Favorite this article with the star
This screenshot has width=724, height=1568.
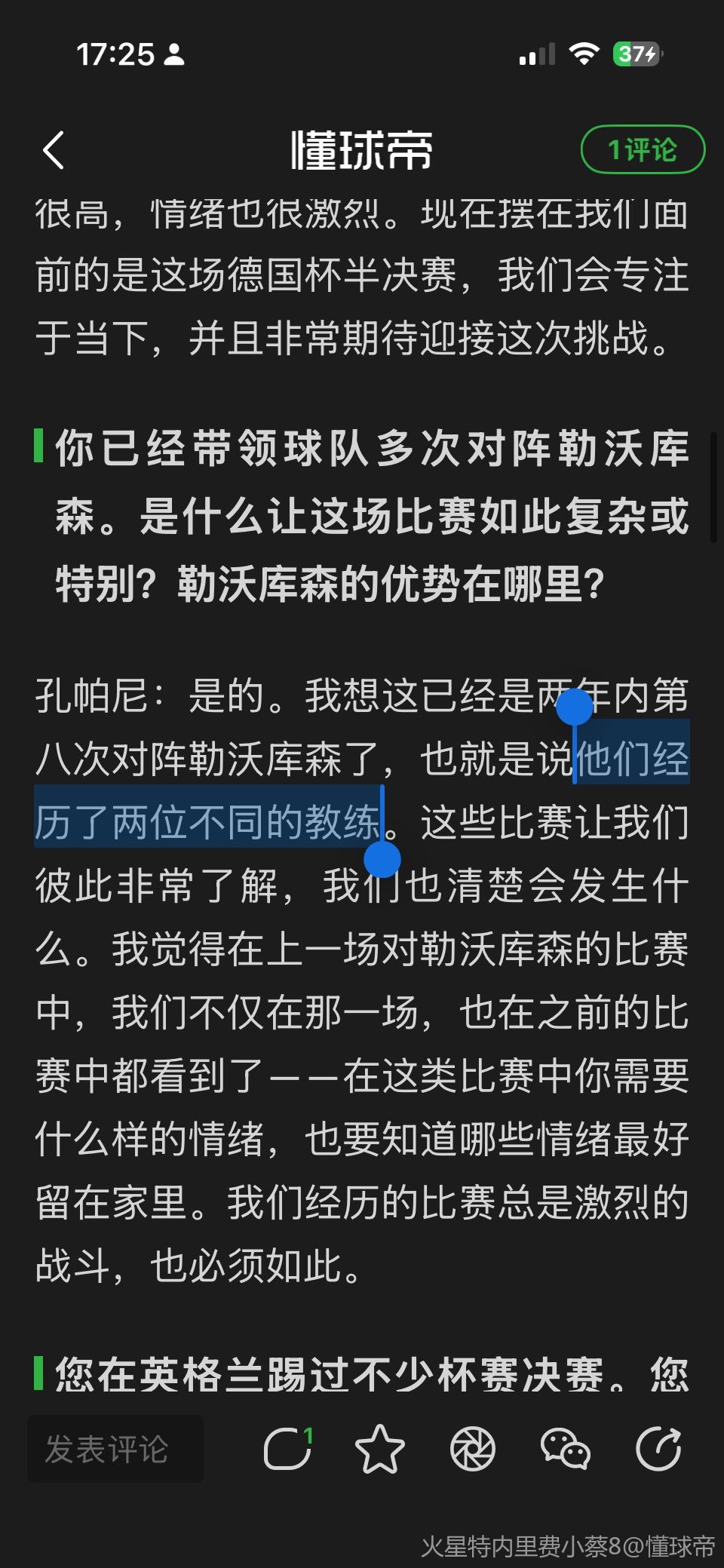click(379, 1449)
